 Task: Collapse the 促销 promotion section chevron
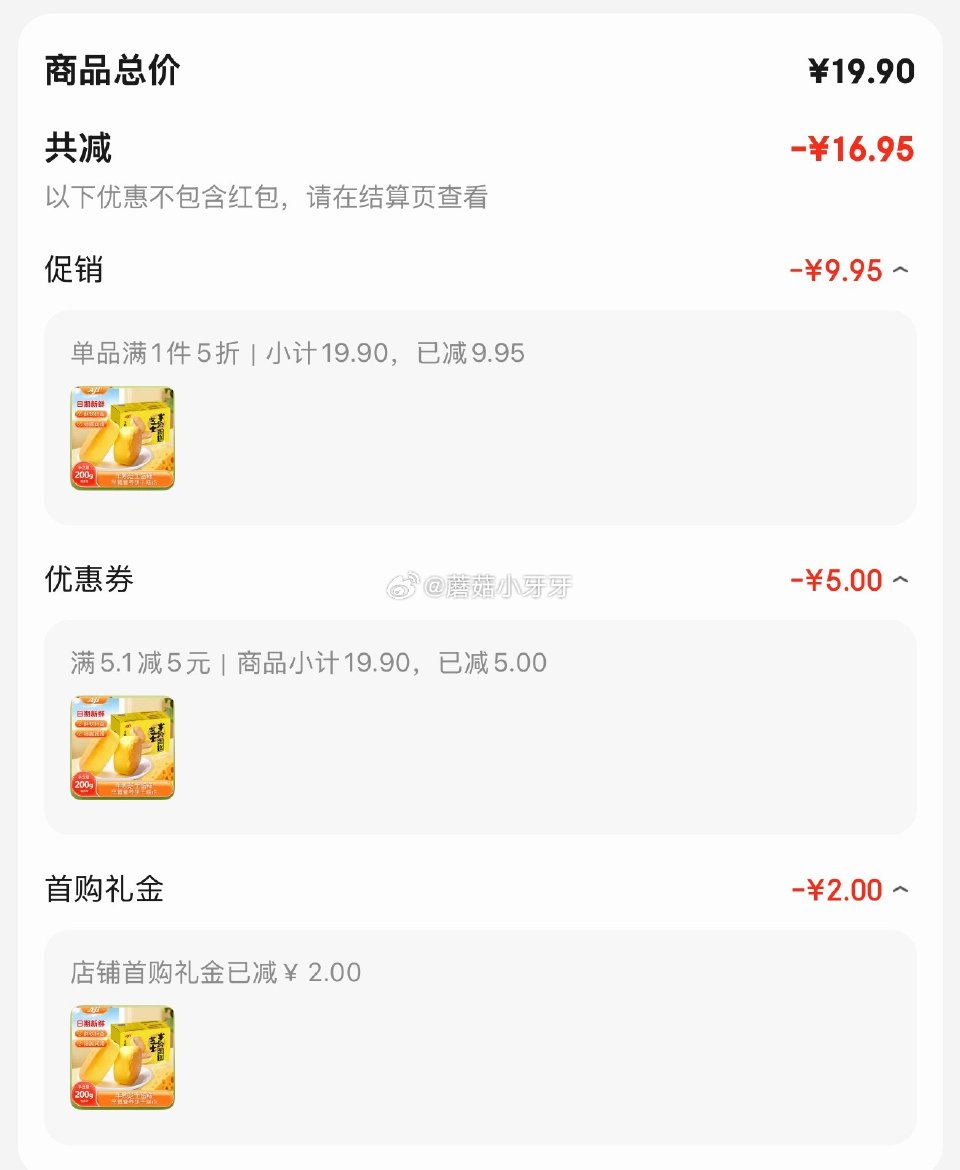pos(900,270)
